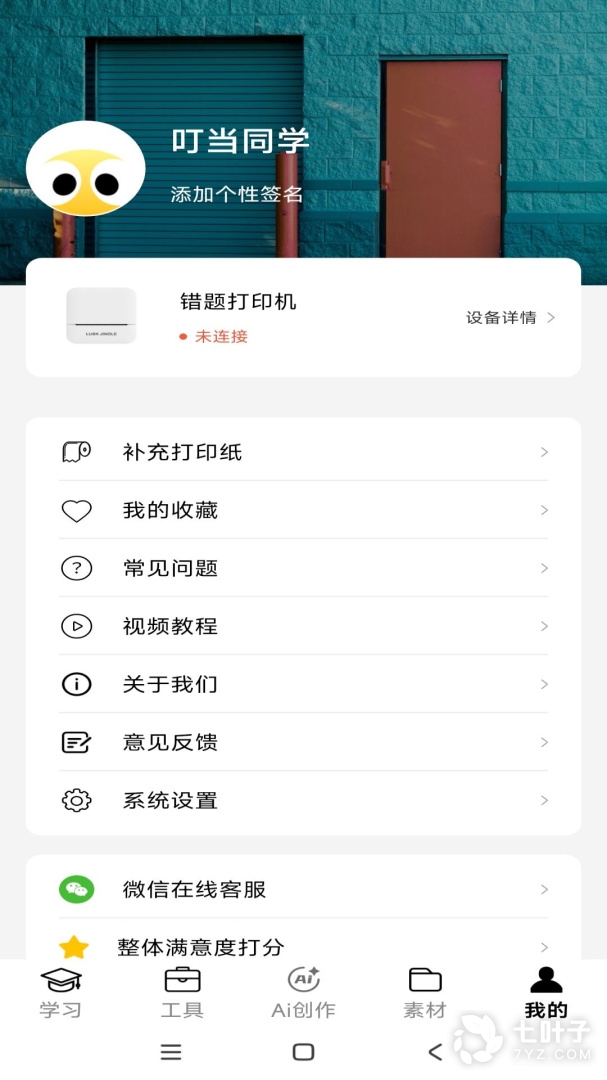Open 视频教程 video tutorials
Viewport: 607px width, 1080px height.
tap(303, 626)
